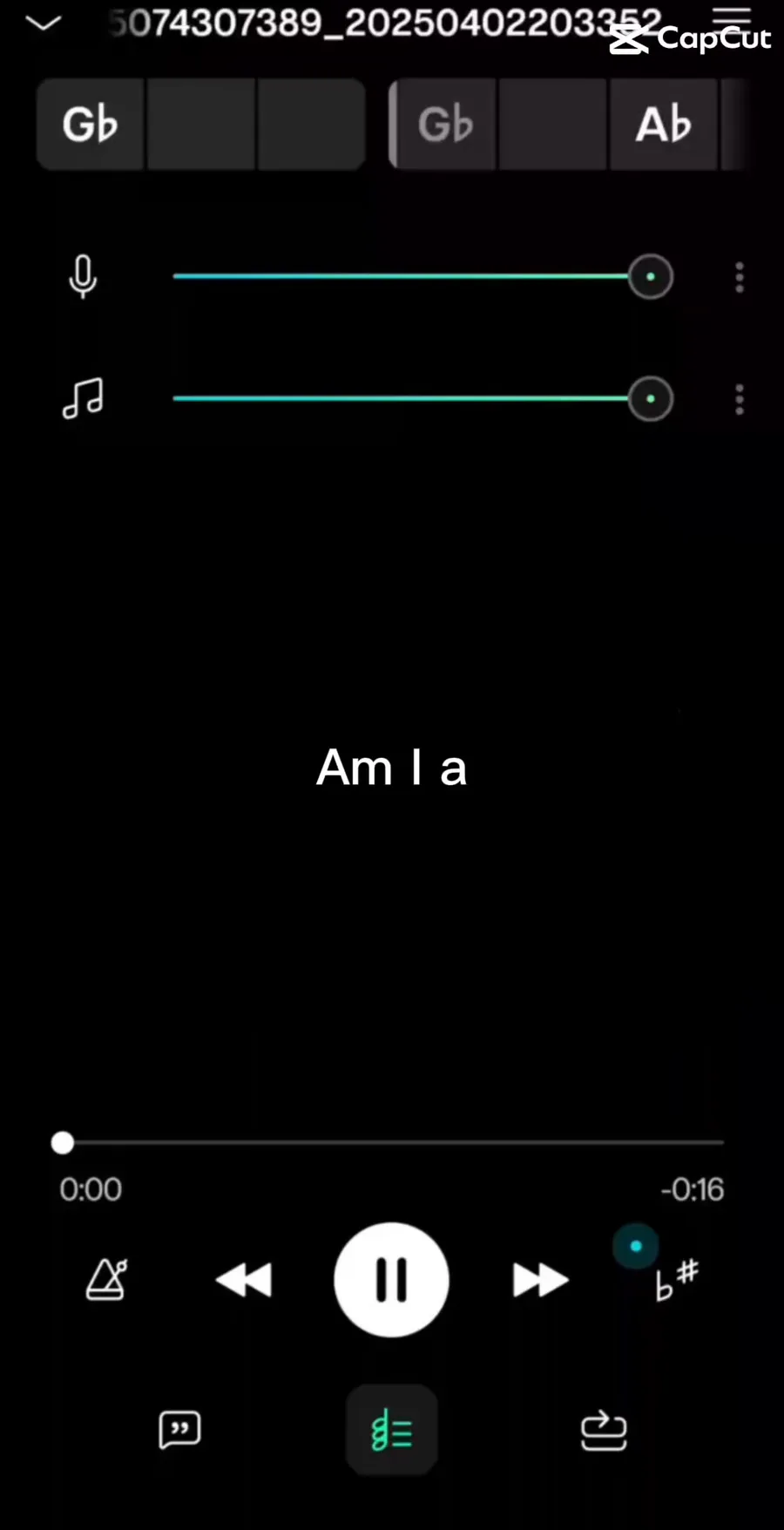The image size is (784, 1530).
Task: Open the export/share icon
Action: 604,1430
